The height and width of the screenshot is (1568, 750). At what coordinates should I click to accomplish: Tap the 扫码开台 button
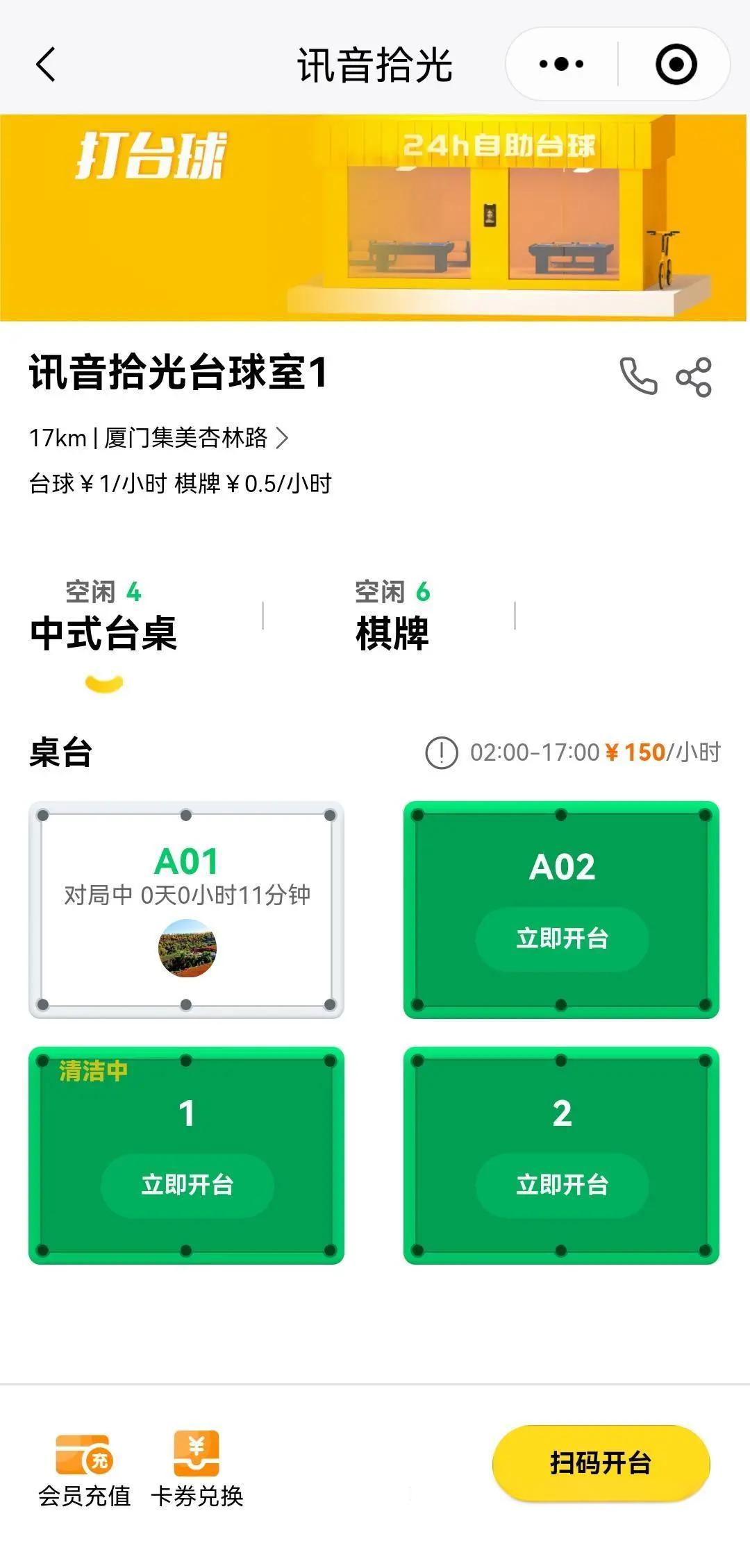click(601, 1463)
